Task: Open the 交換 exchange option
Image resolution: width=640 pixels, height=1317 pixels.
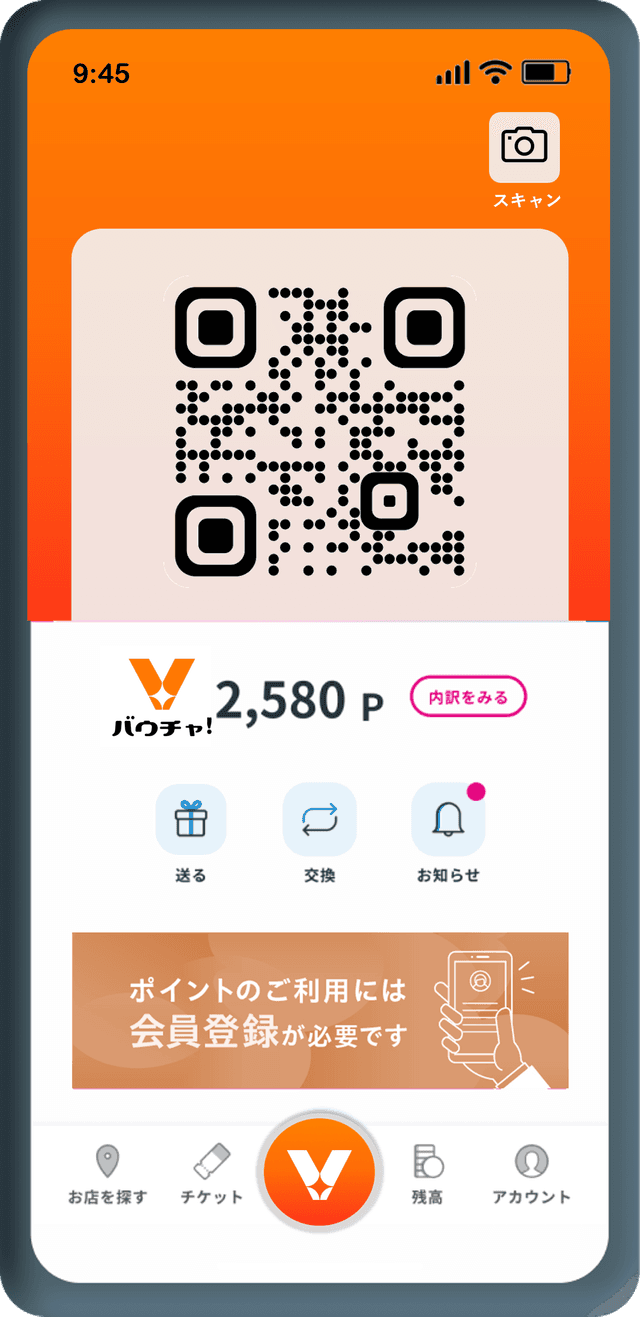Action: coord(319,821)
